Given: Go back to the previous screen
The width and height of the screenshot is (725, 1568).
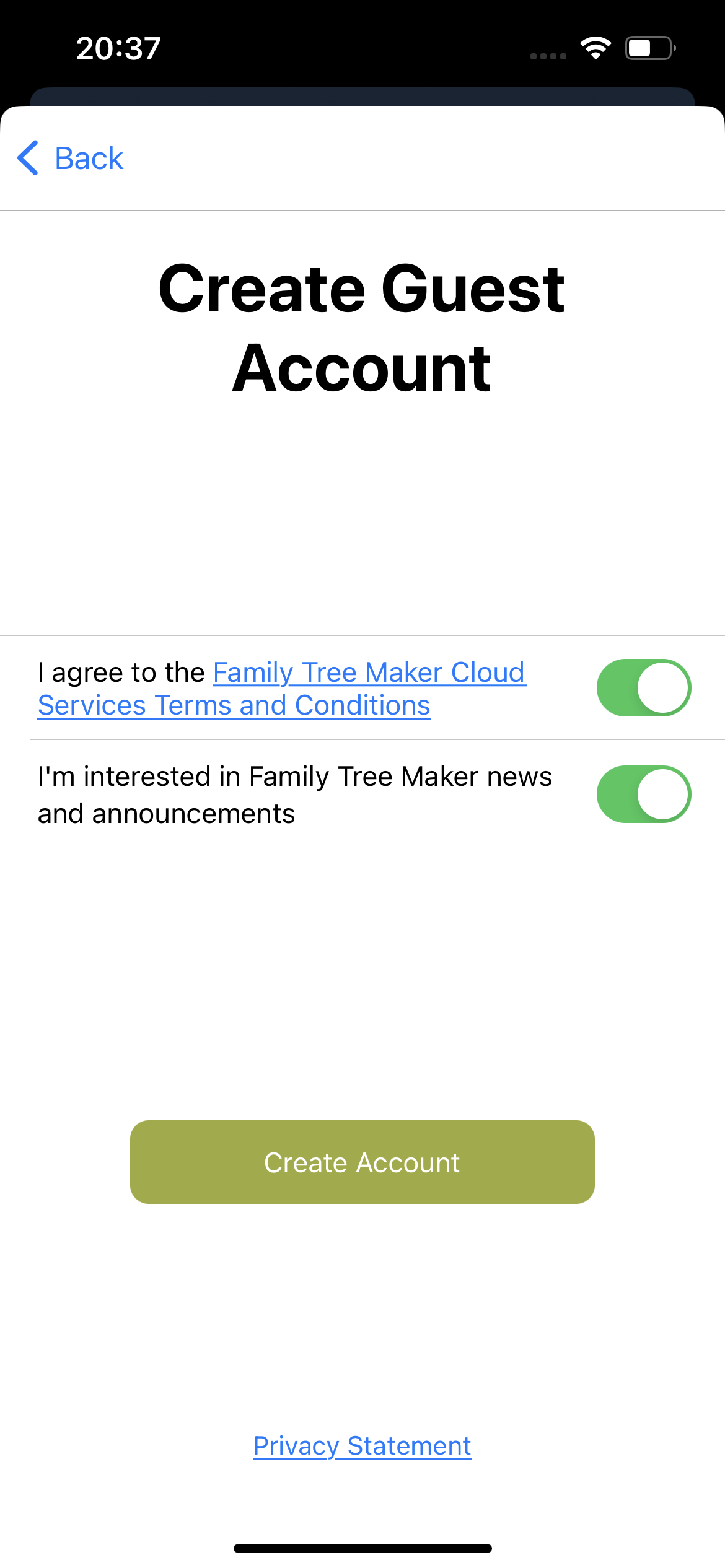Looking at the screenshot, I should tap(71, 159).
